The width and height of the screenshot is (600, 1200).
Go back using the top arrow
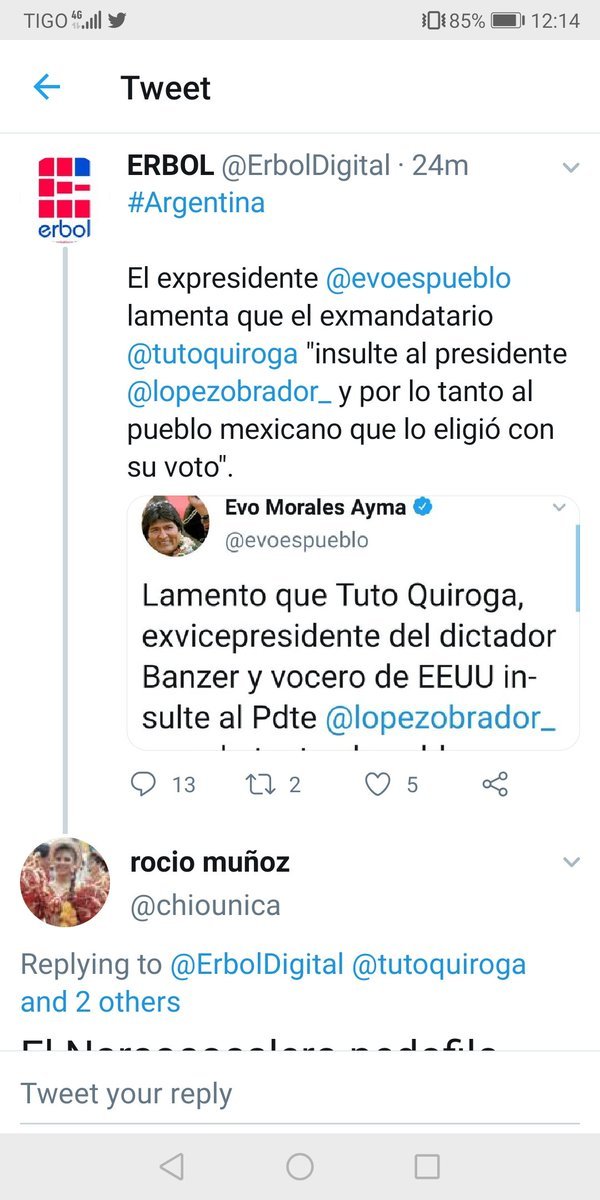coord(47,88)
